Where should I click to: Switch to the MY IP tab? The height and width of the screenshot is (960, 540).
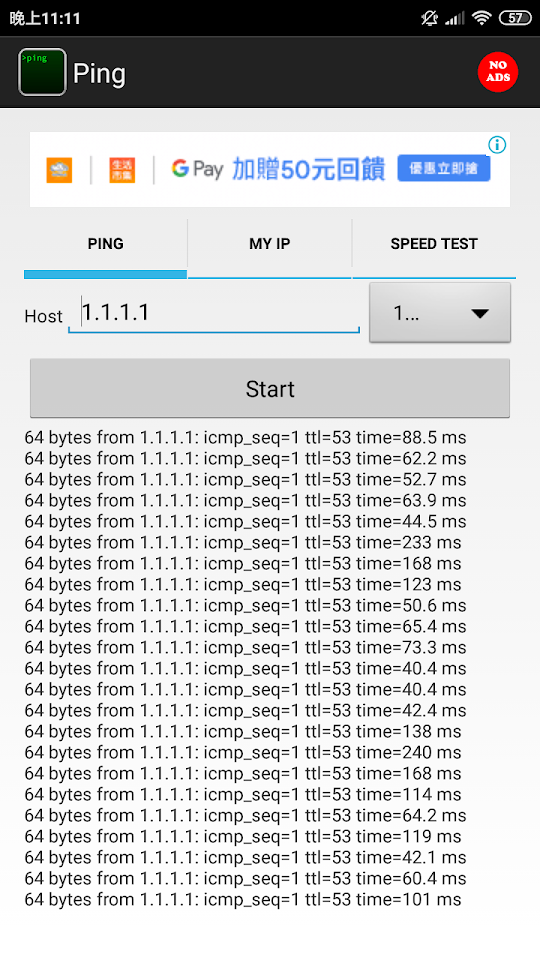tap(269, 244)
